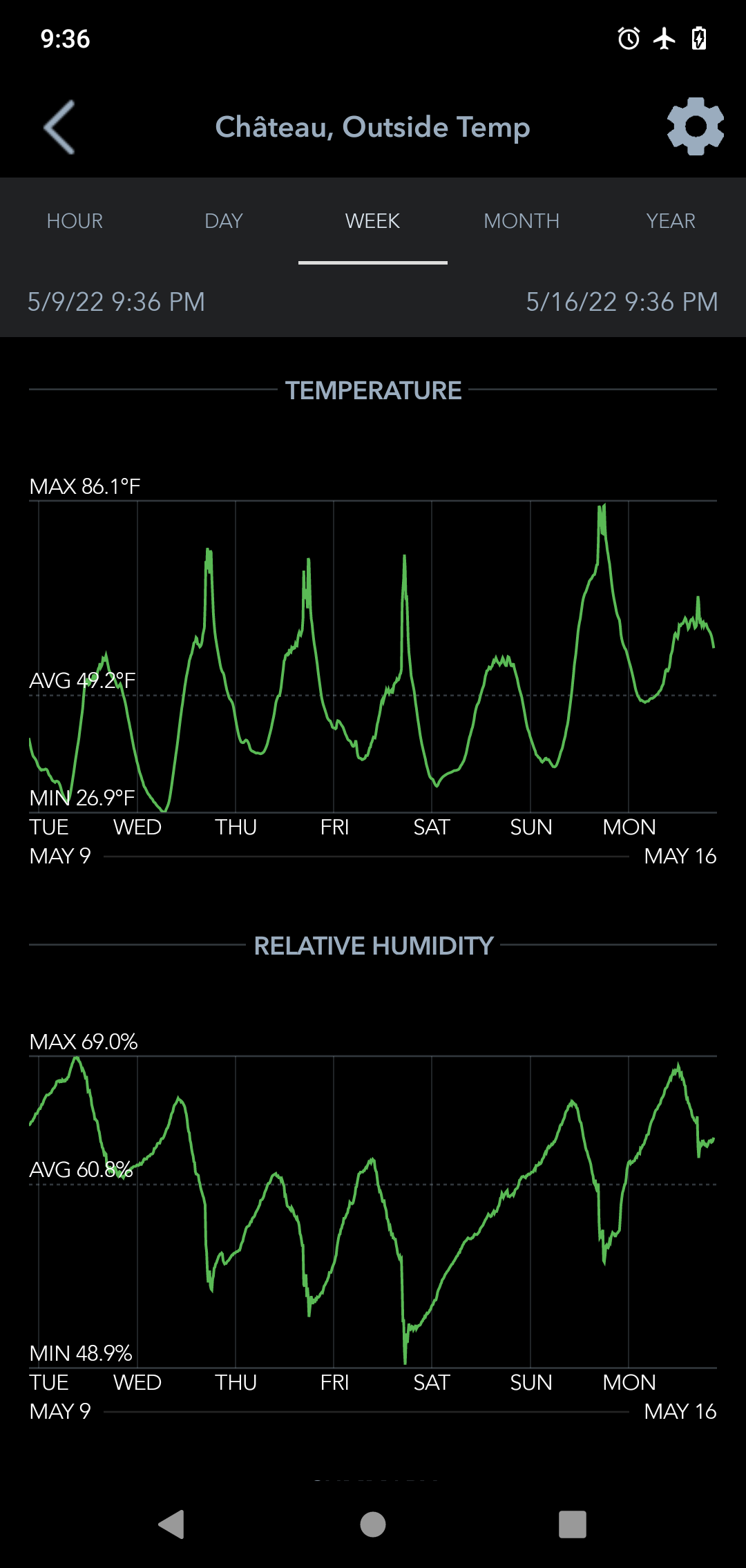Select the WEEK tab

coord(373,221)
